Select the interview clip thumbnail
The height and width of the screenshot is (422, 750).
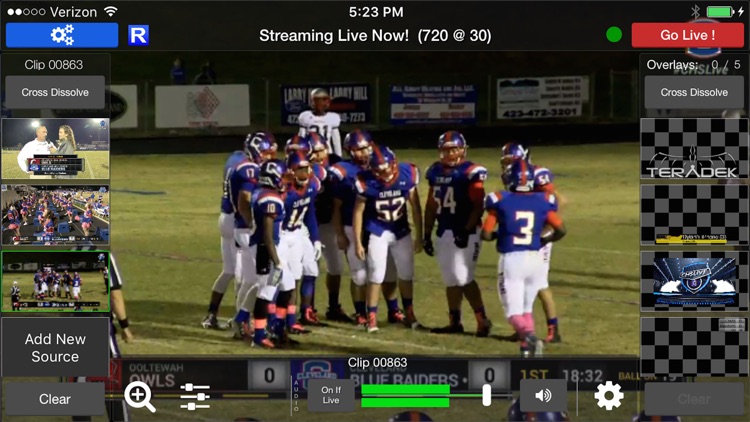click(x=55, y=149)
